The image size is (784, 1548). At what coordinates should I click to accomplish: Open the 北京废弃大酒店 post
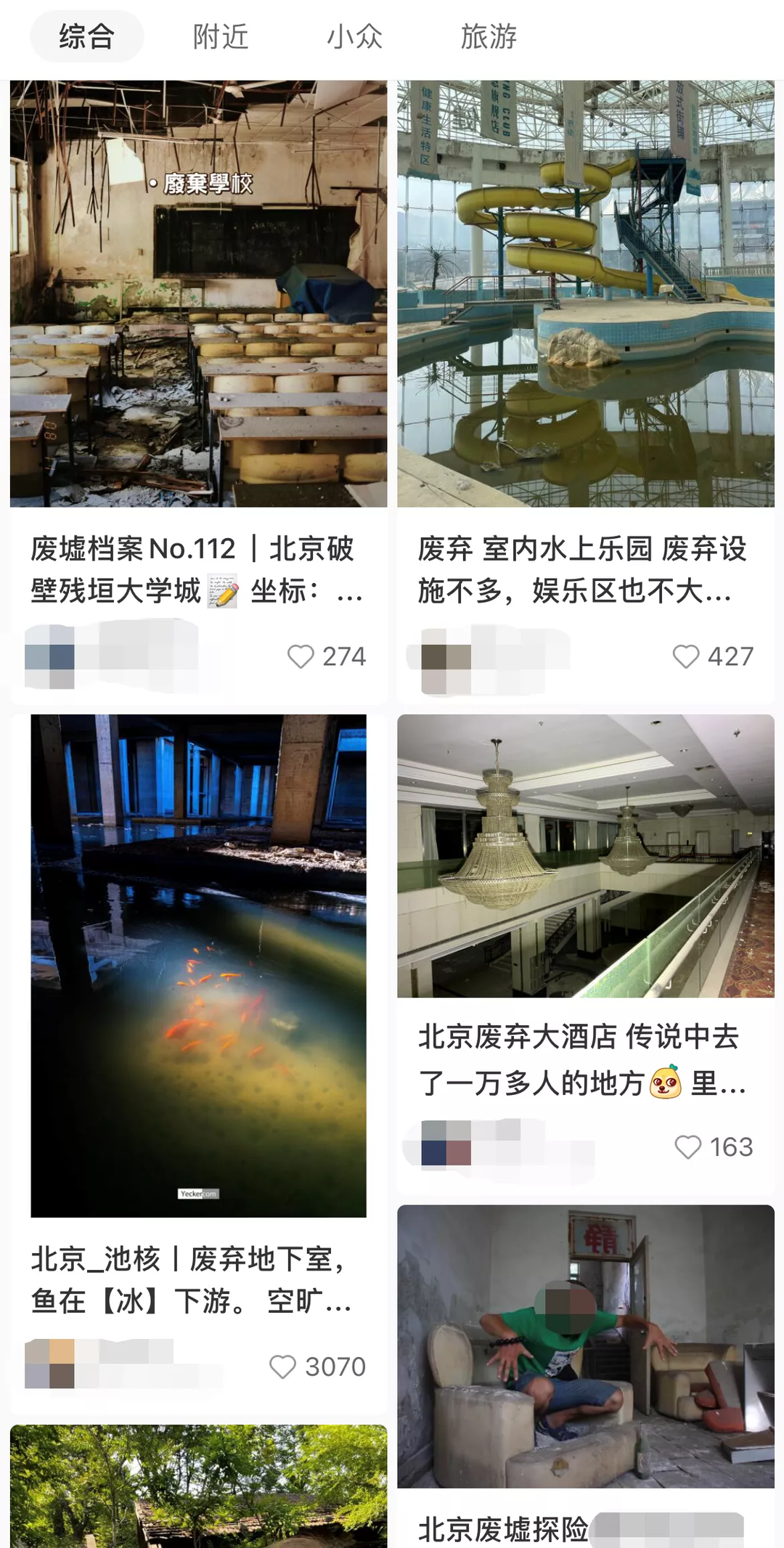pos(585,857)
